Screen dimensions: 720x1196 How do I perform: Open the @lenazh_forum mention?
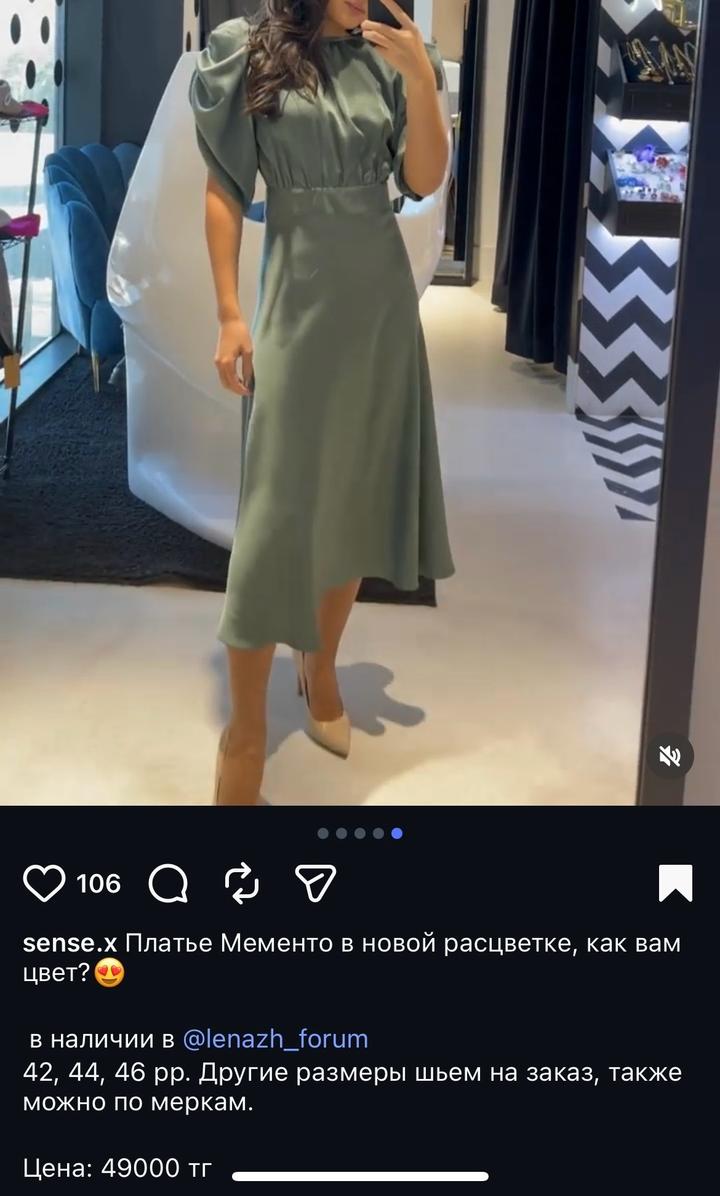coord(275,1039)
